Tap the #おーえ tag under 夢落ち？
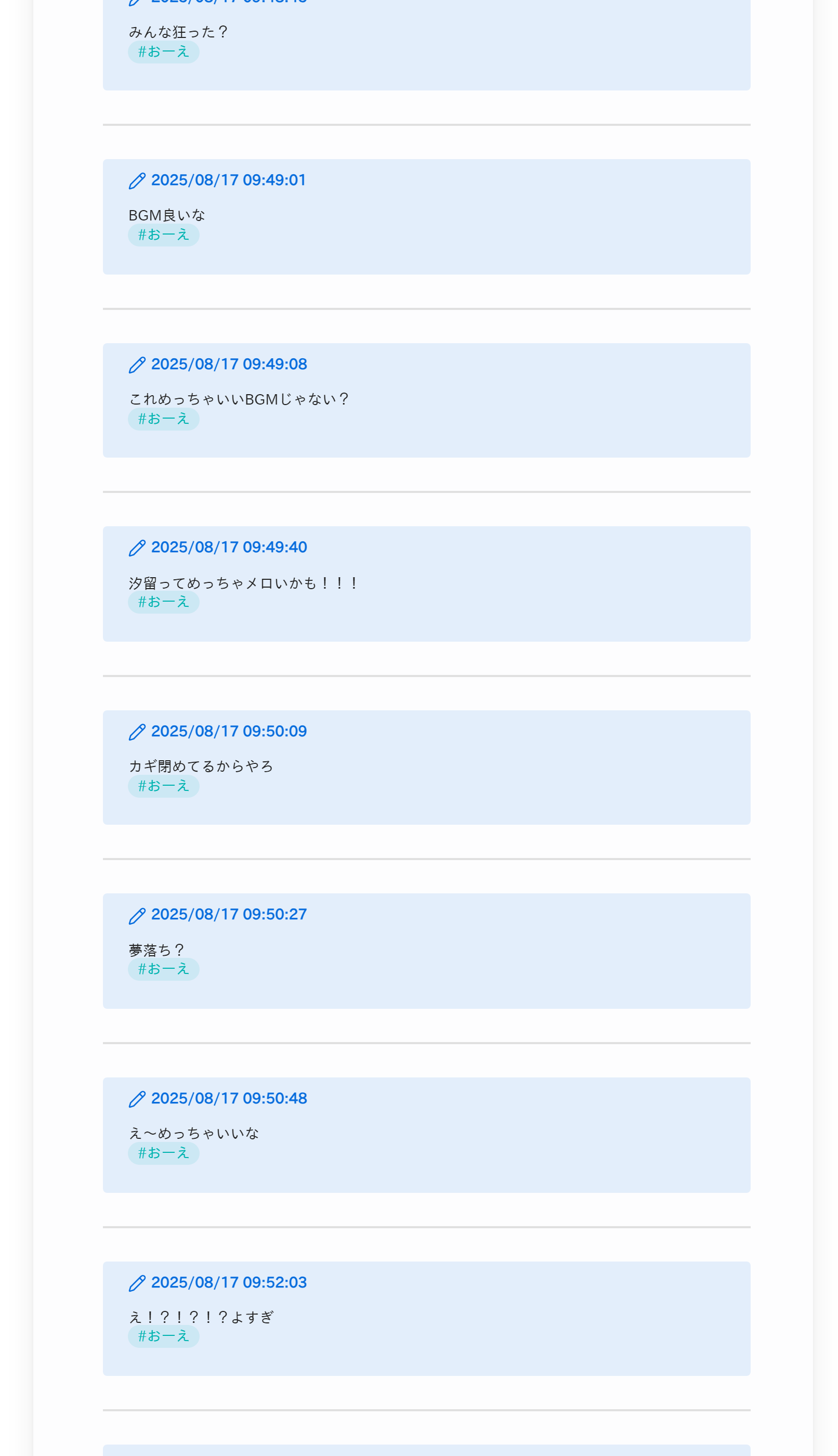Image resolution: width=838 pixels, height=1456 pixels. pyautogui.click(x=163, y=969)
